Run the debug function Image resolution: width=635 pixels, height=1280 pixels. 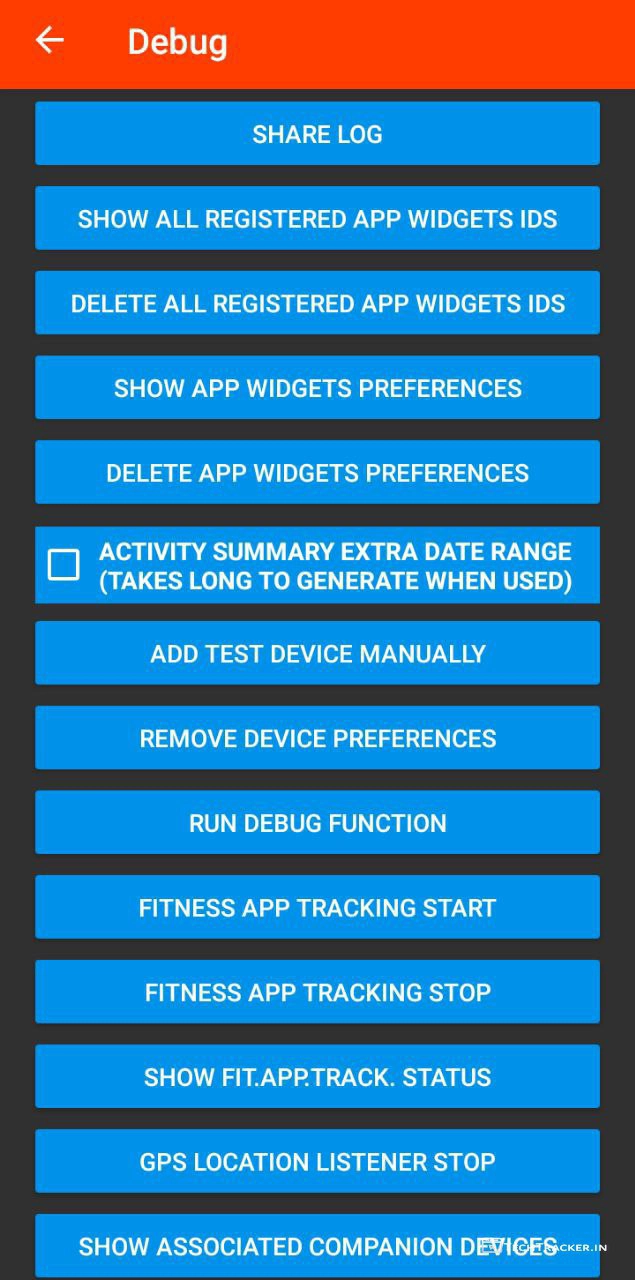pos(317,822)
